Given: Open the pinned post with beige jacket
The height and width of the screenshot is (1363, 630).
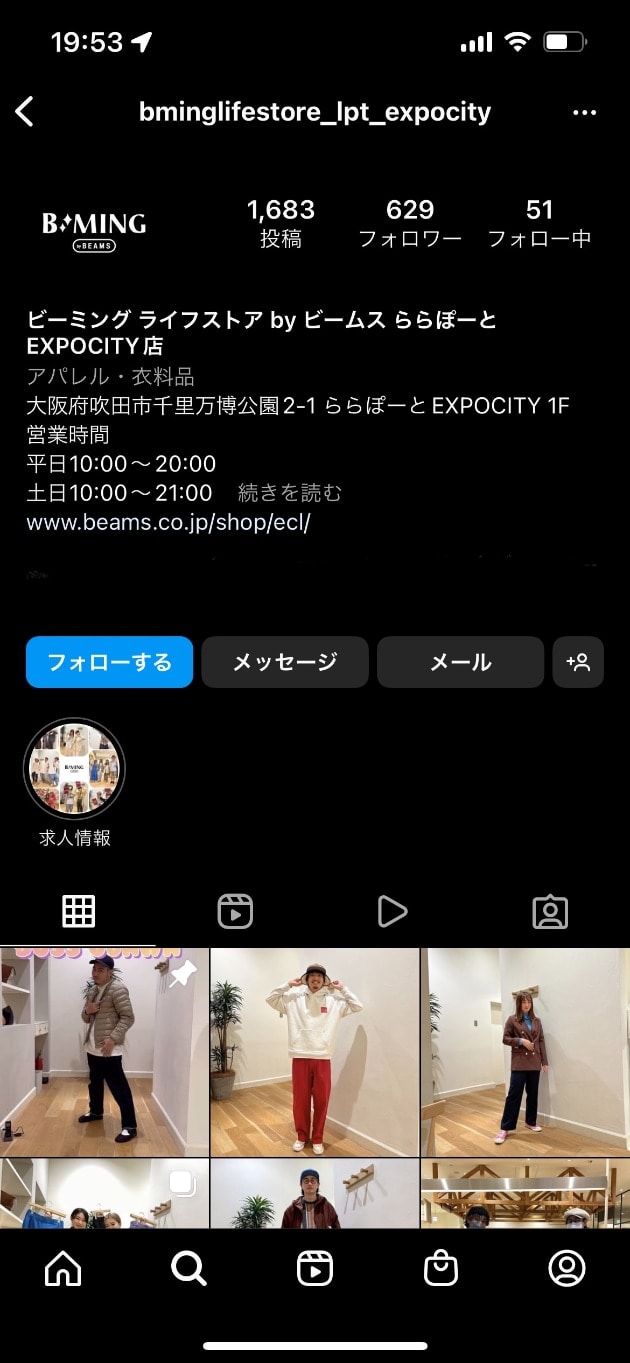Looking at the screenshot, I should tap(104, 1052).
